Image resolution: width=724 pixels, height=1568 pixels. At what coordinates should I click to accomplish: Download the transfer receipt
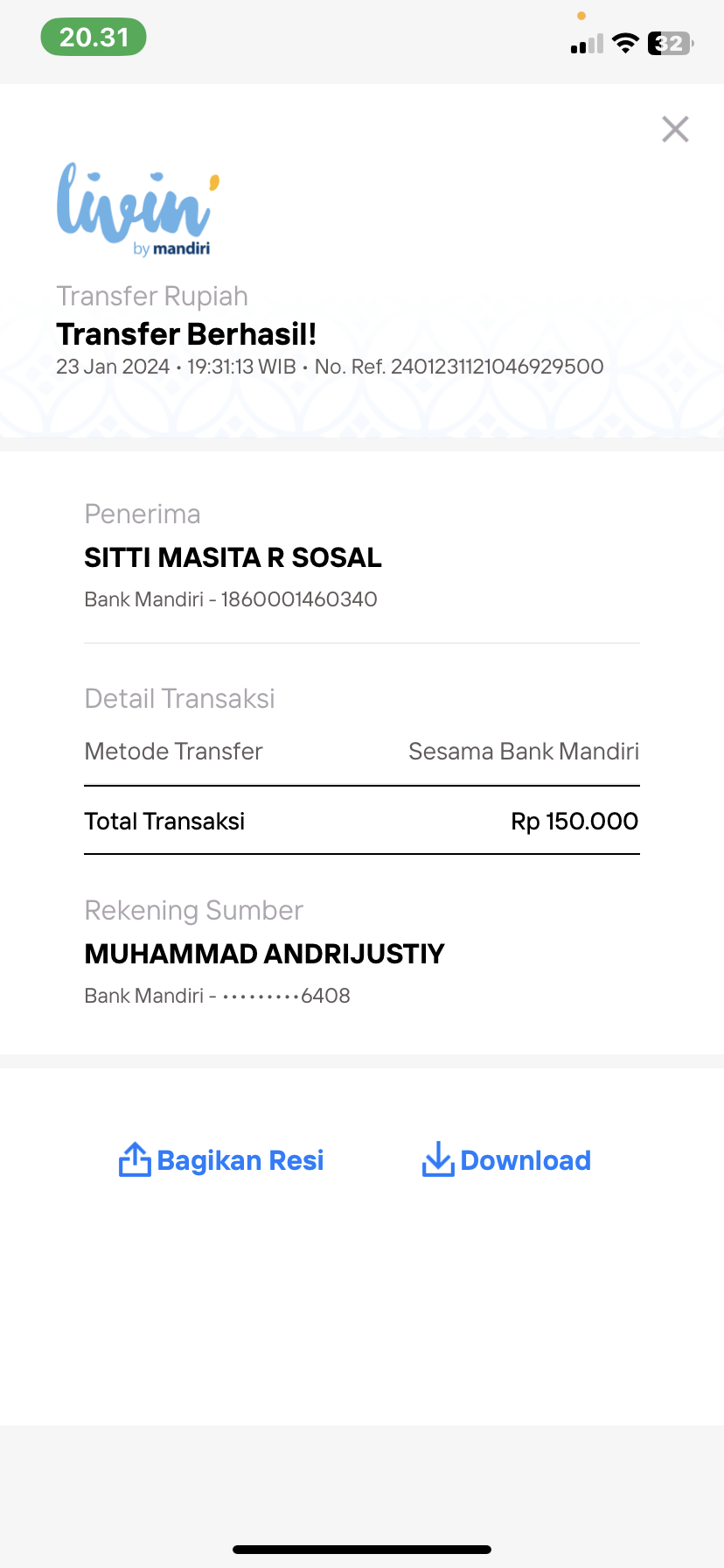[506, 1160]
